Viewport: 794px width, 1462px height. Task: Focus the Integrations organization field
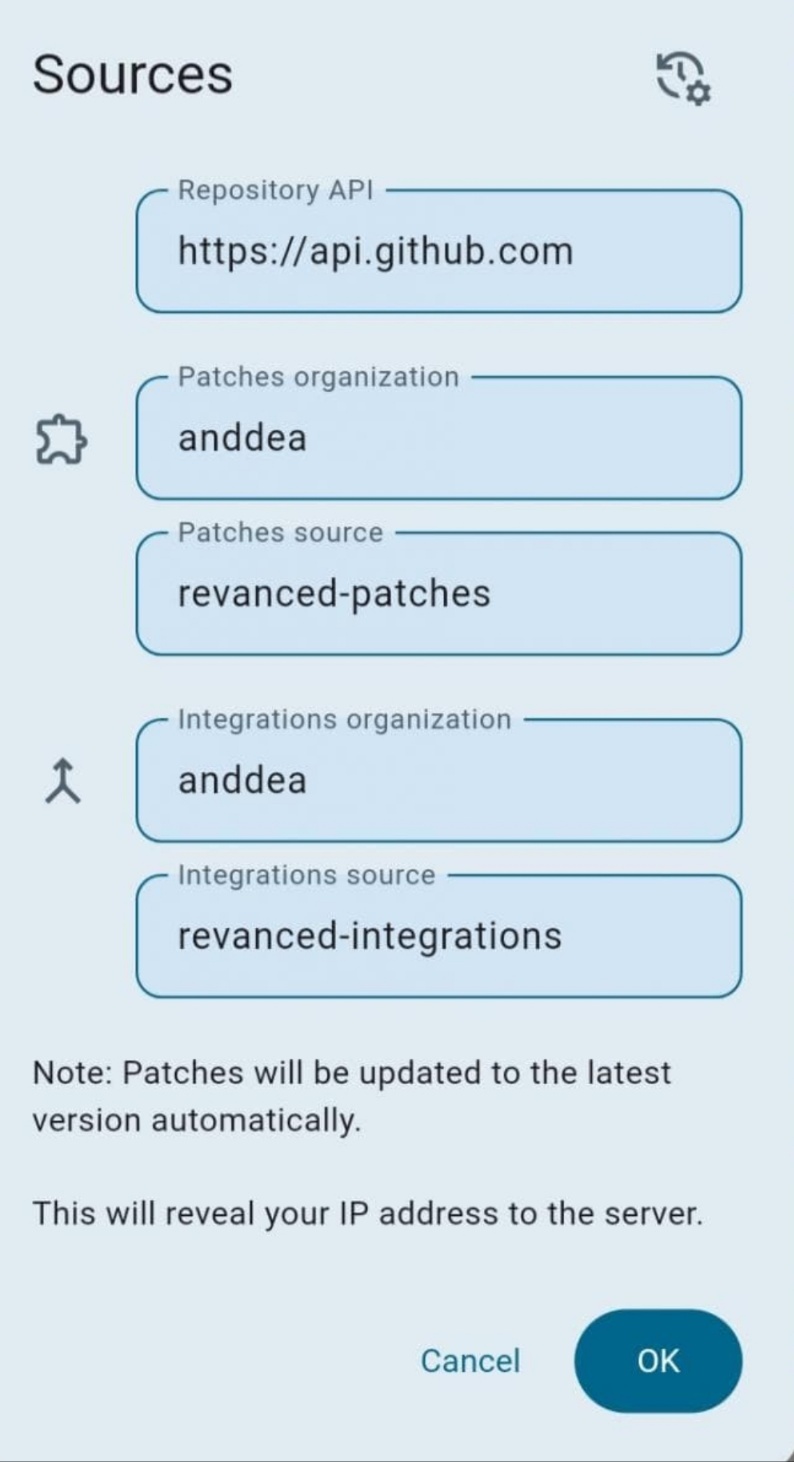point(439,780)
